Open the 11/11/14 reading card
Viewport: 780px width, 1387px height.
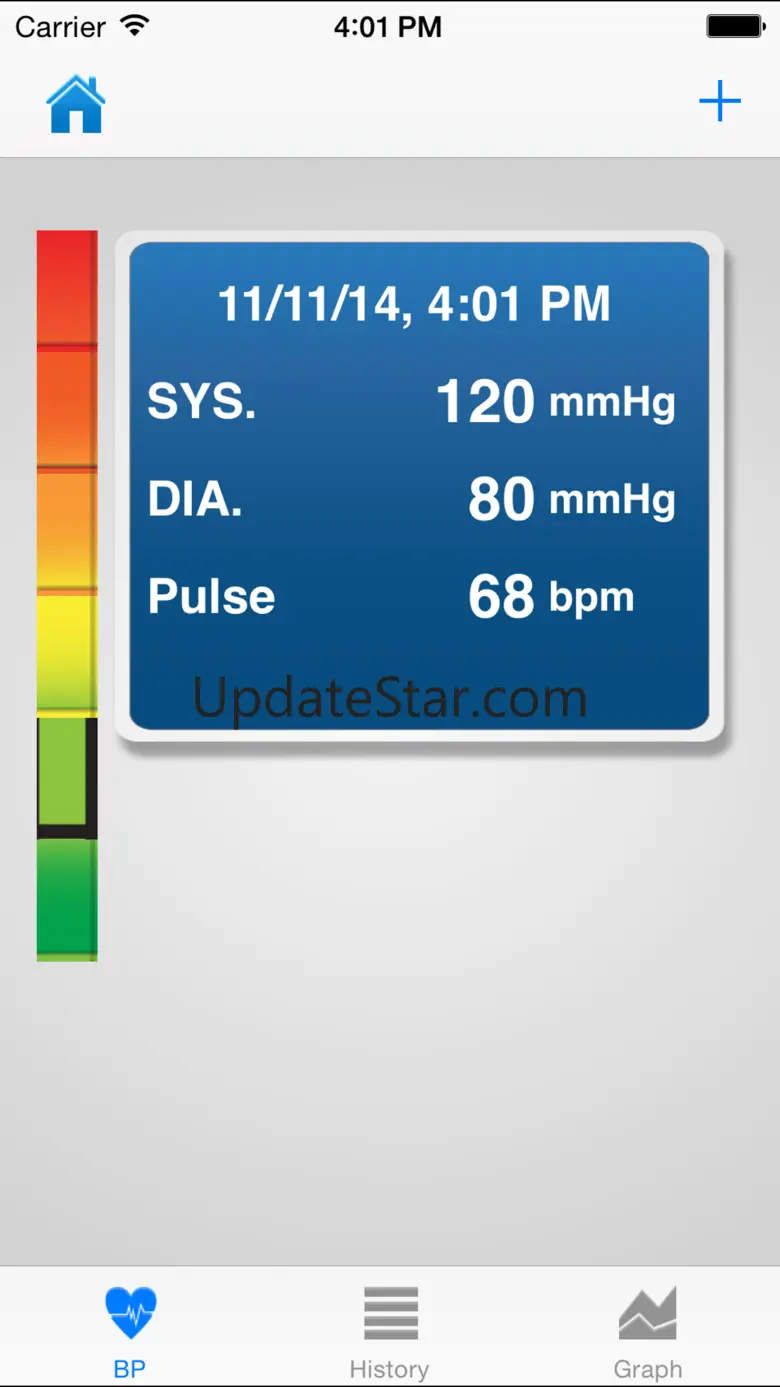[419, 486]
